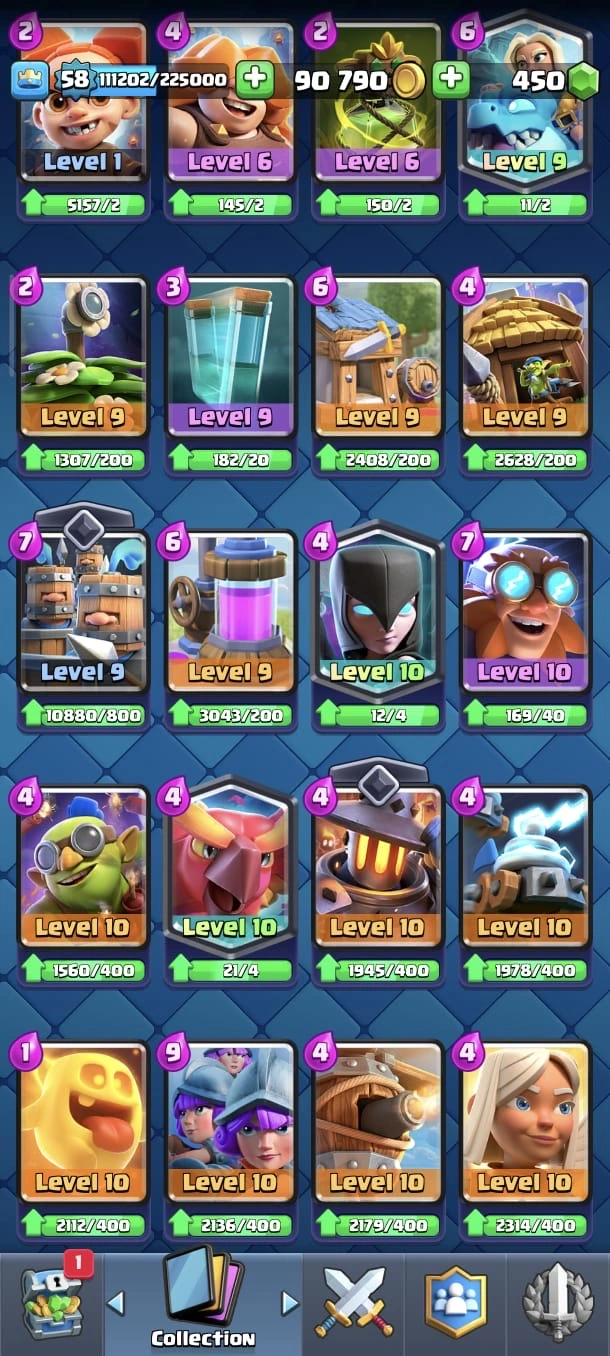Open the clan social tab
Screen dimensions: 610x1356
click(456, 1303)
